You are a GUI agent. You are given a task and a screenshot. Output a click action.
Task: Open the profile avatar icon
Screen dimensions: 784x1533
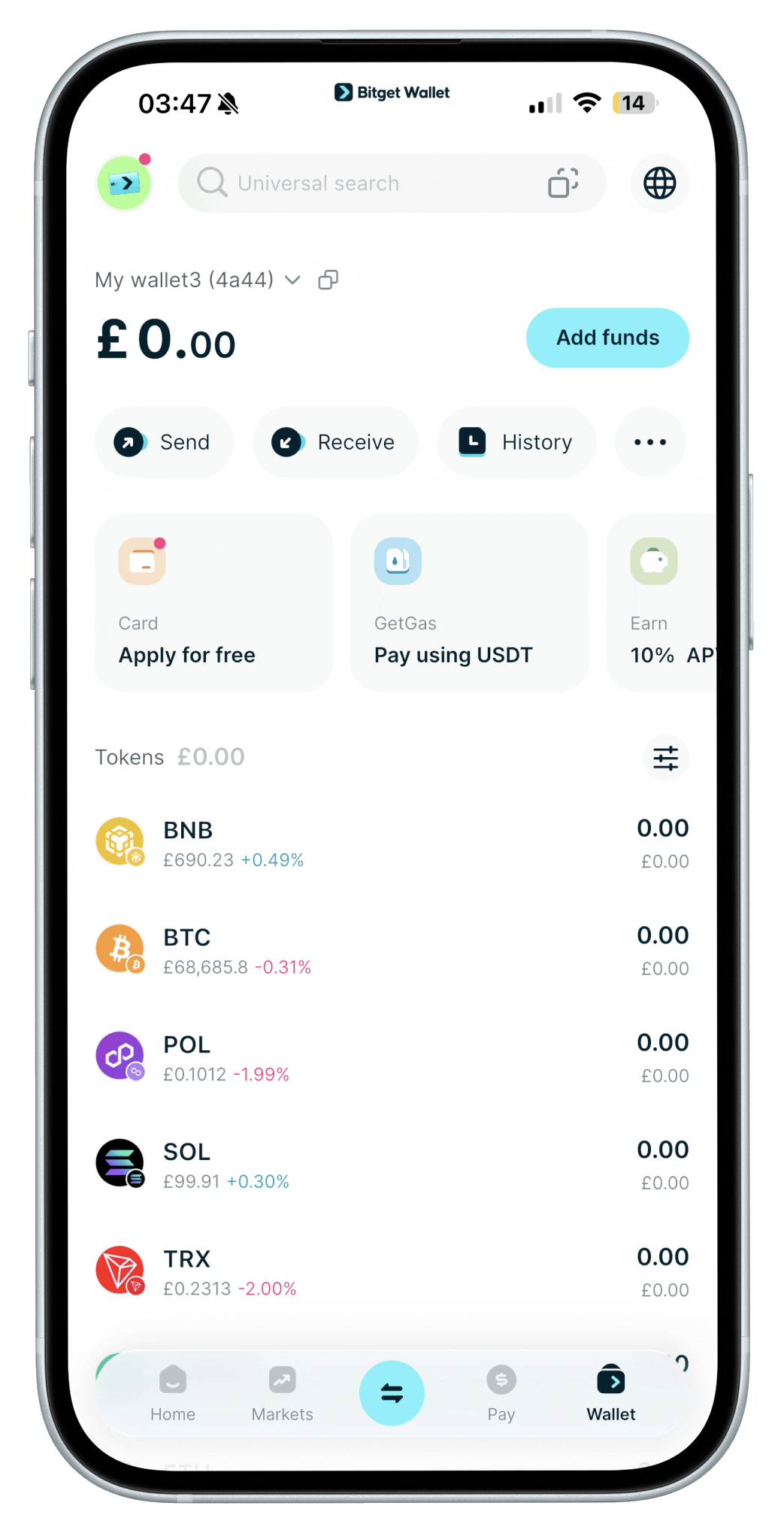coord(125,183)
